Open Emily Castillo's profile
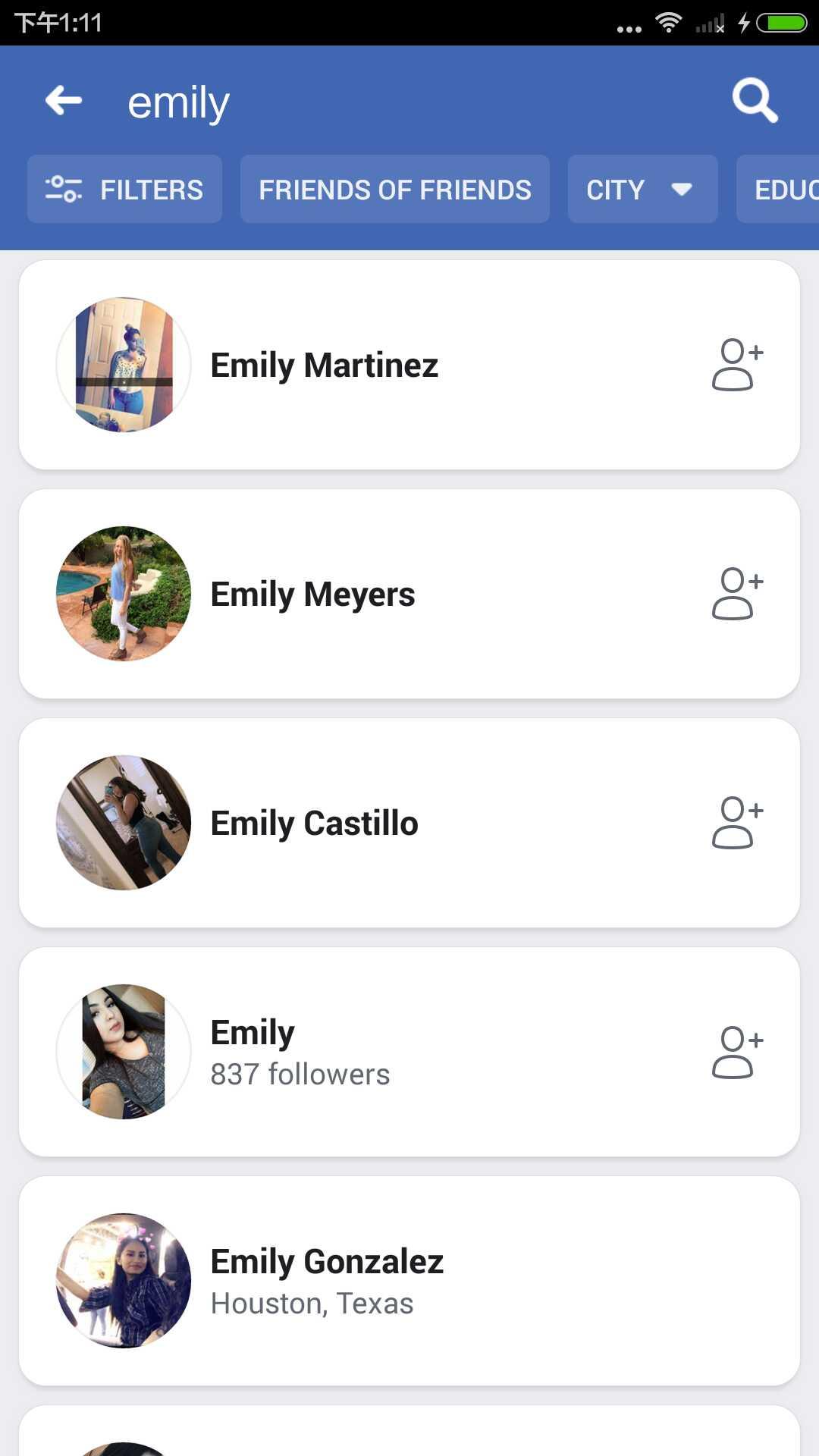This screenshot has width=819, height=1456. (314, 824)
